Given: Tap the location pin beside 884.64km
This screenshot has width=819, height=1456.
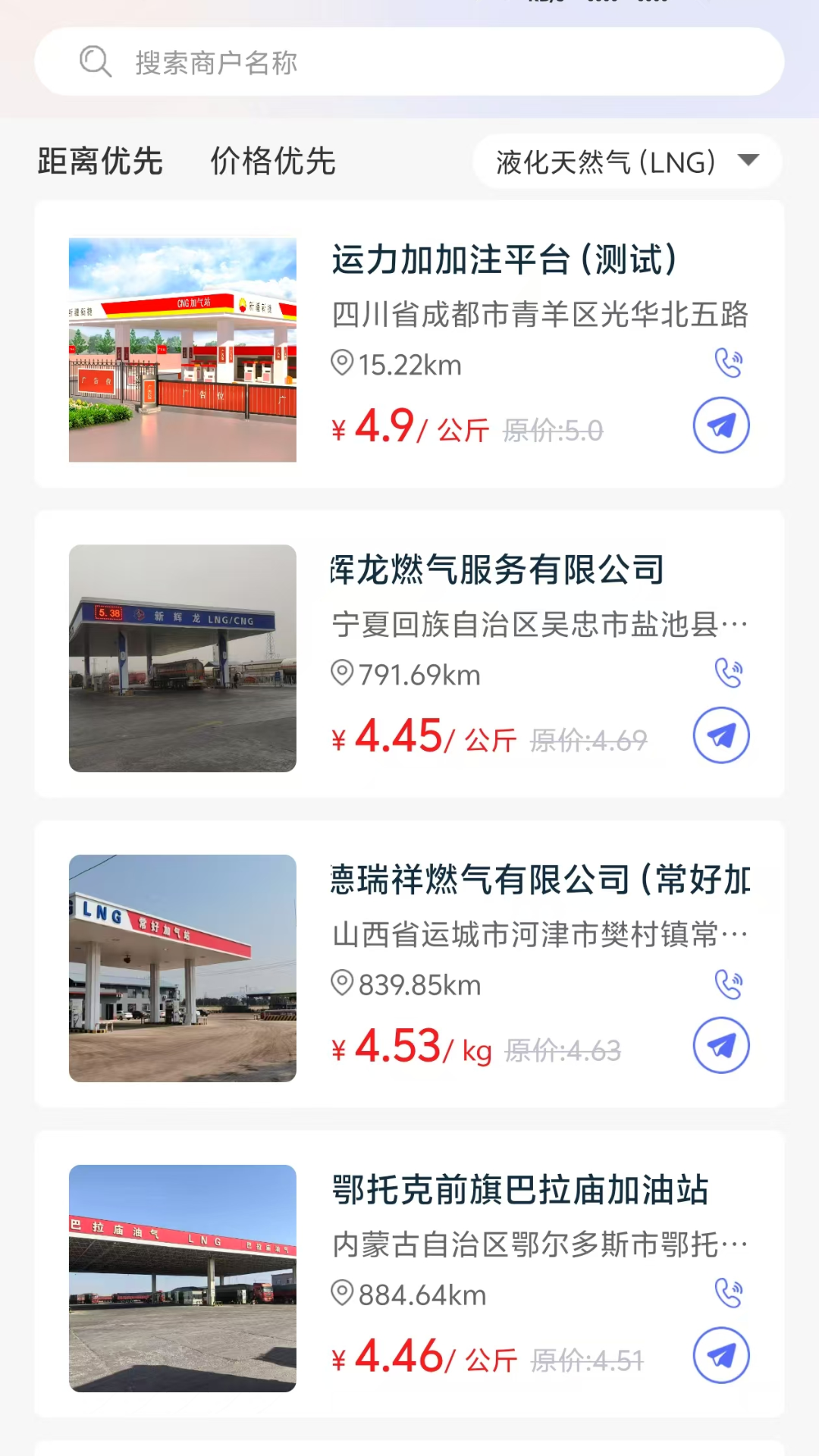Looking at the screenshot, I should [x=343, y=1294].
